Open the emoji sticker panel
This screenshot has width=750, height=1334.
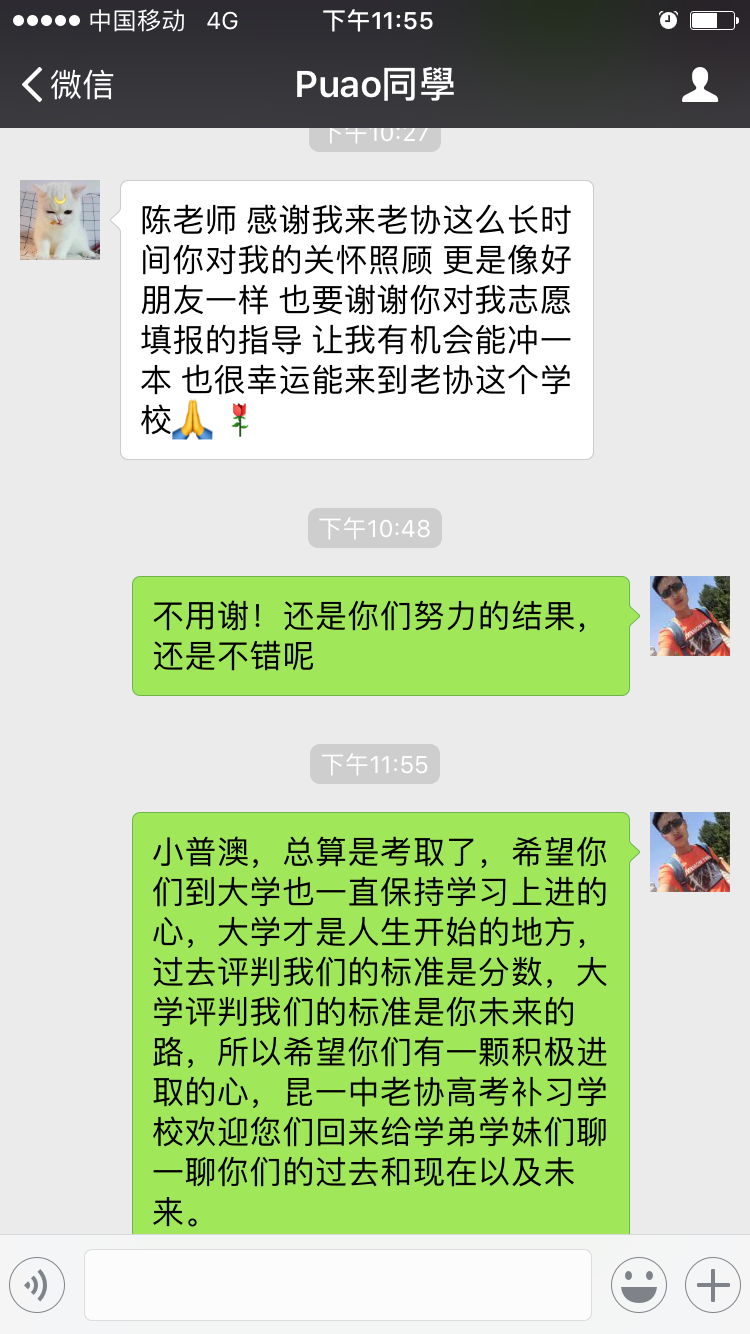coord(638,1285)
